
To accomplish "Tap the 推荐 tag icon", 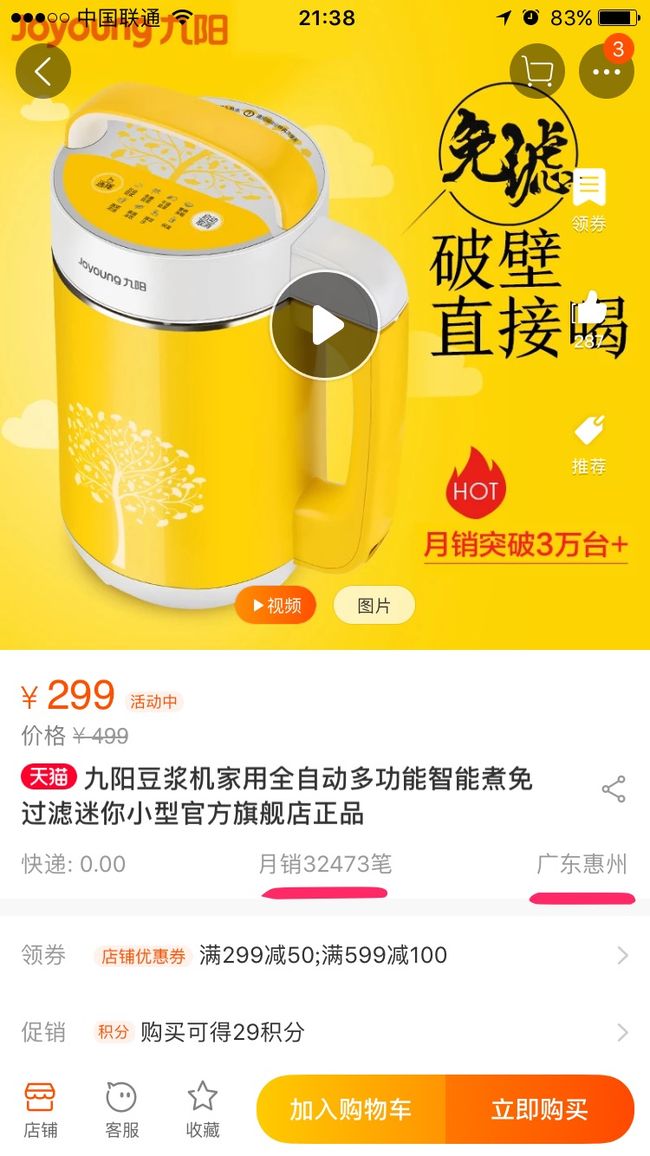I will click(x=589, y=445).
